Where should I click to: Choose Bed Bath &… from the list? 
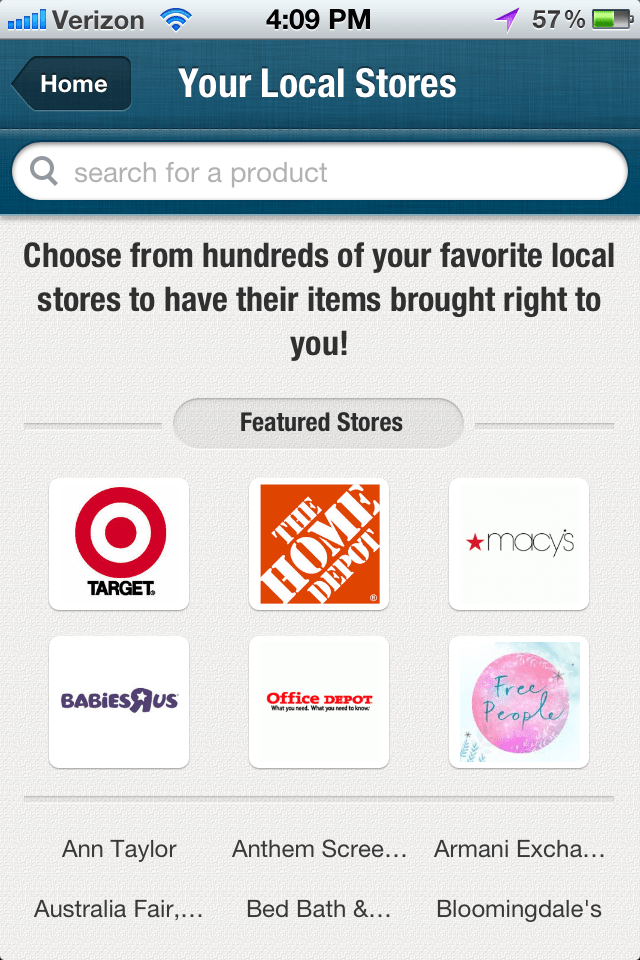[x=319, y=909]
